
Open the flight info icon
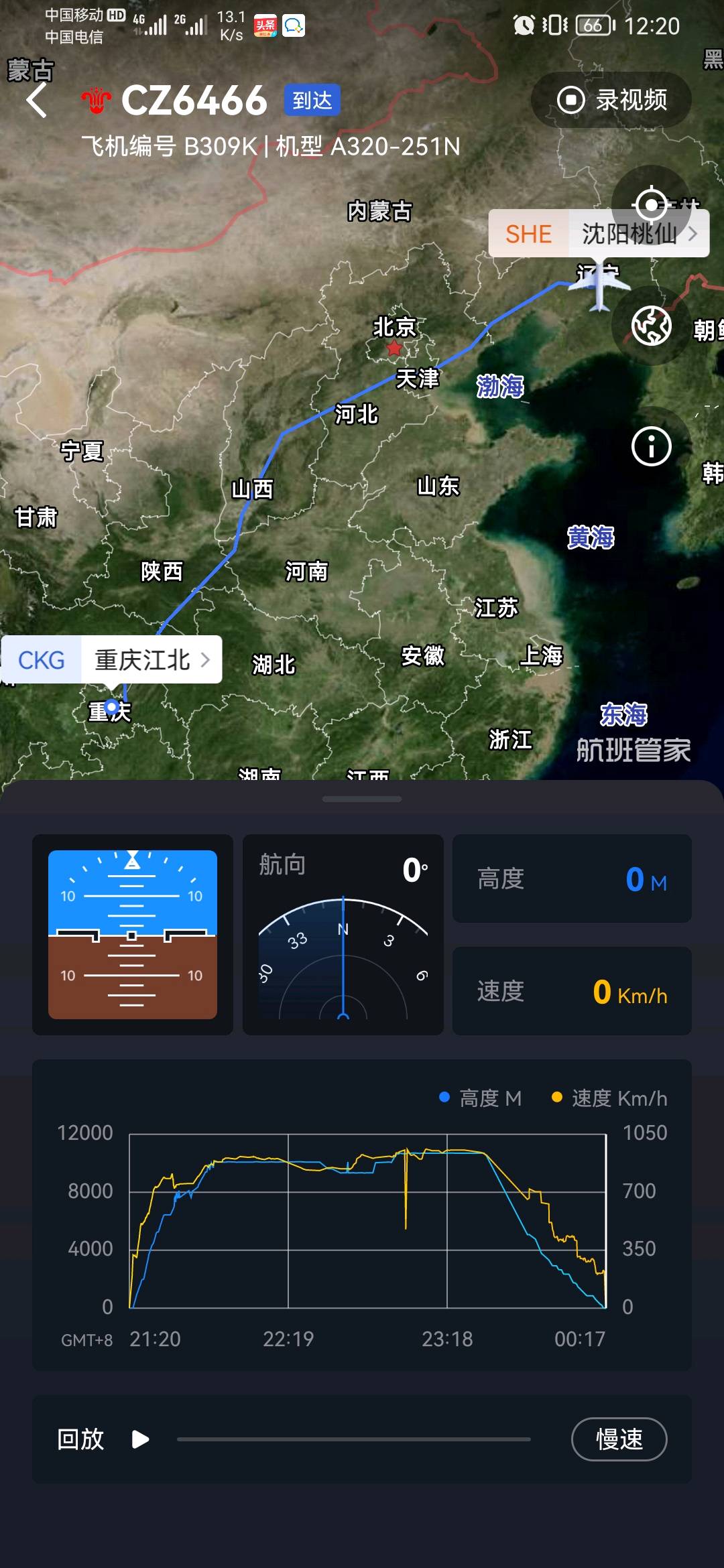[x=651, y=446]
